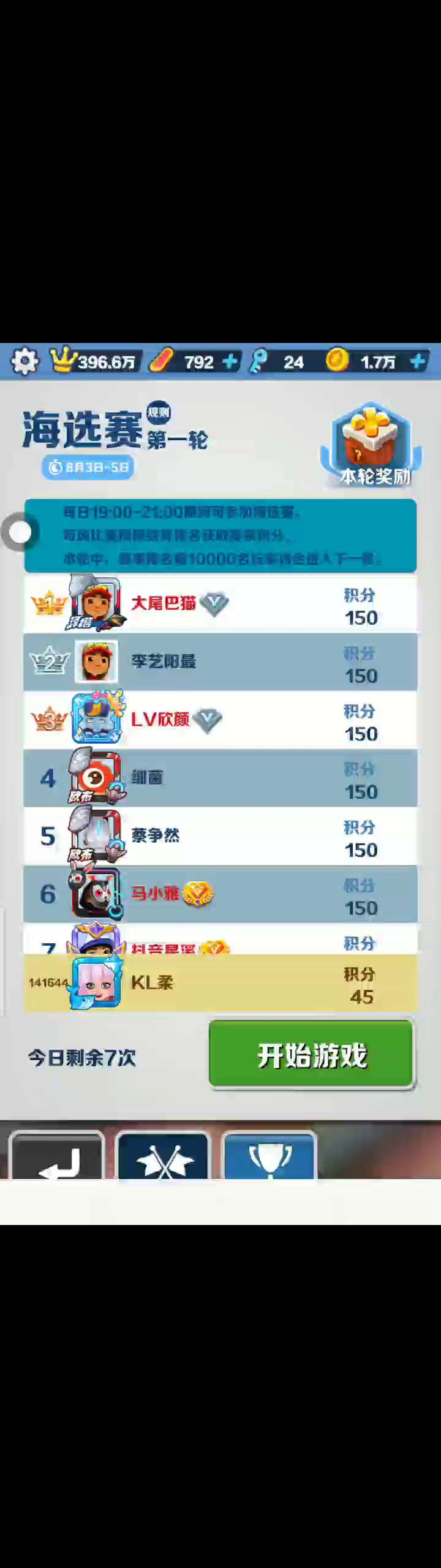Open player LV欣颜's leaderboard row
The height and width of the screenshot is (1568, 441).
[x=221, y=720]
